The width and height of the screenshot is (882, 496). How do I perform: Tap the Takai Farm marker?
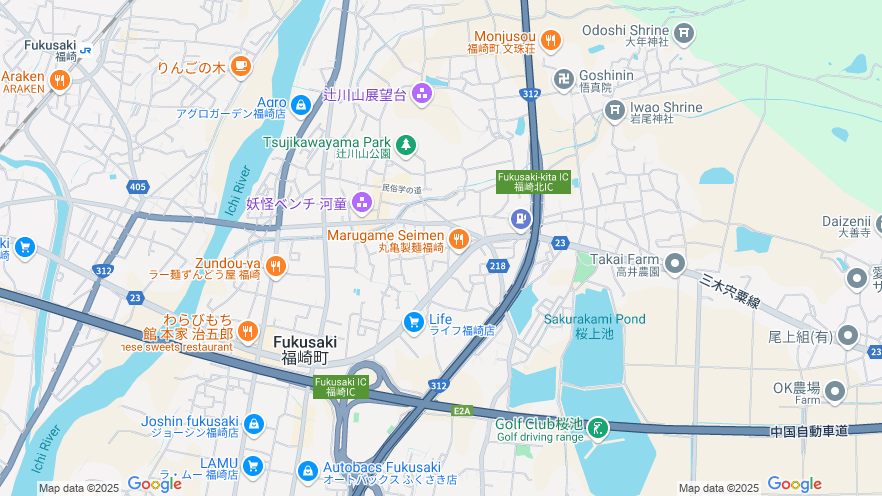(676, 264)
